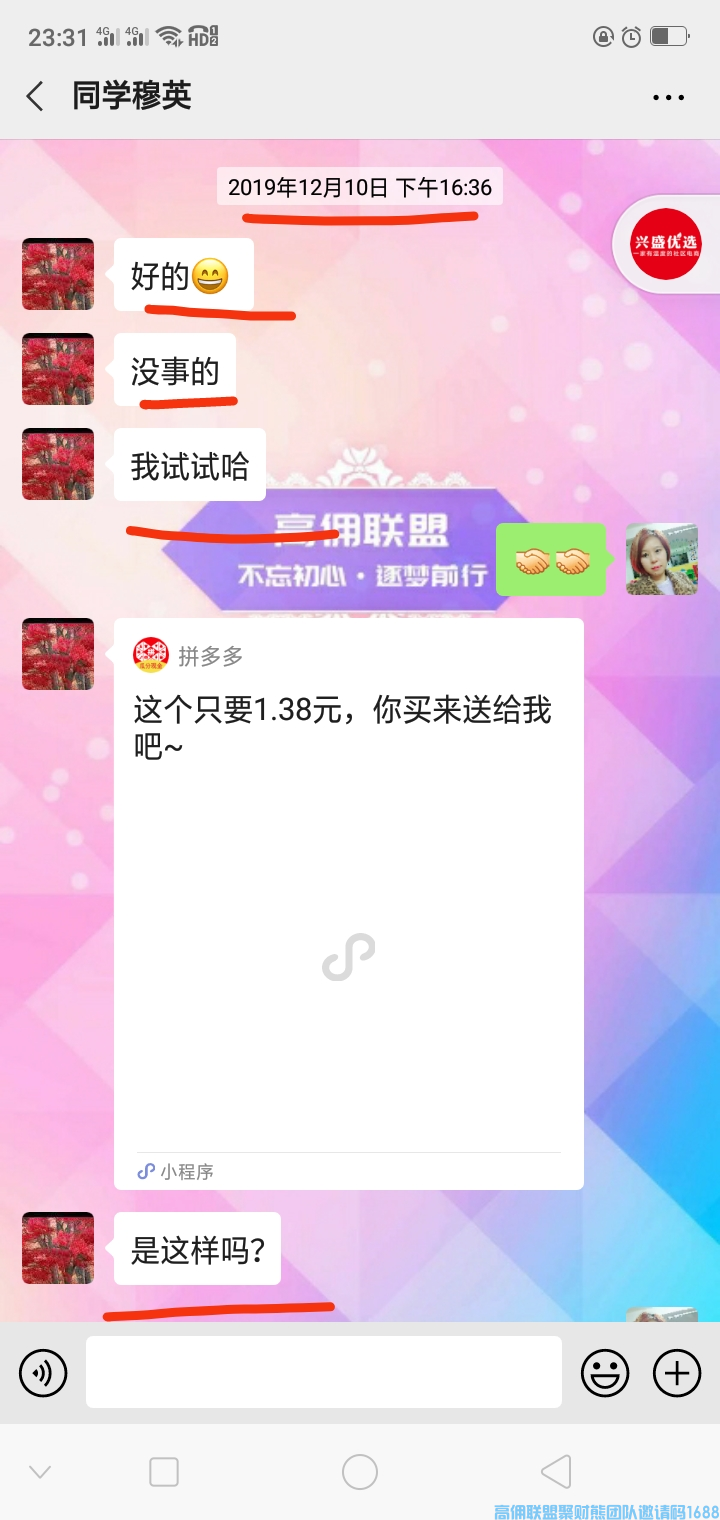View 穆英's profile via the 好的 avatar
This screenshot has height=1520, width=720.
(x=58, y=274)
